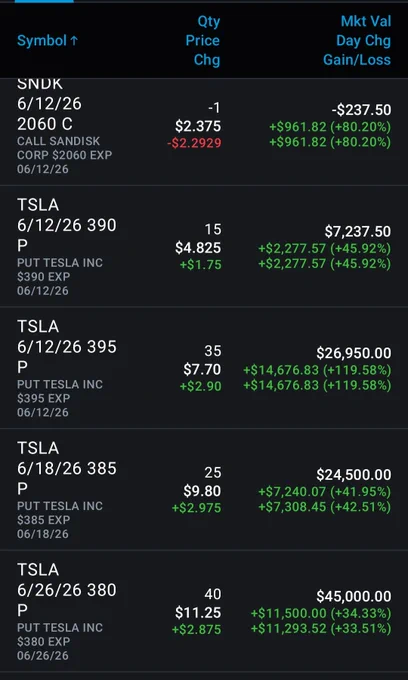Sort positions by Symbol column header
Image resolution: width=408 pixels, height=680 pixels.
[48, 41]
